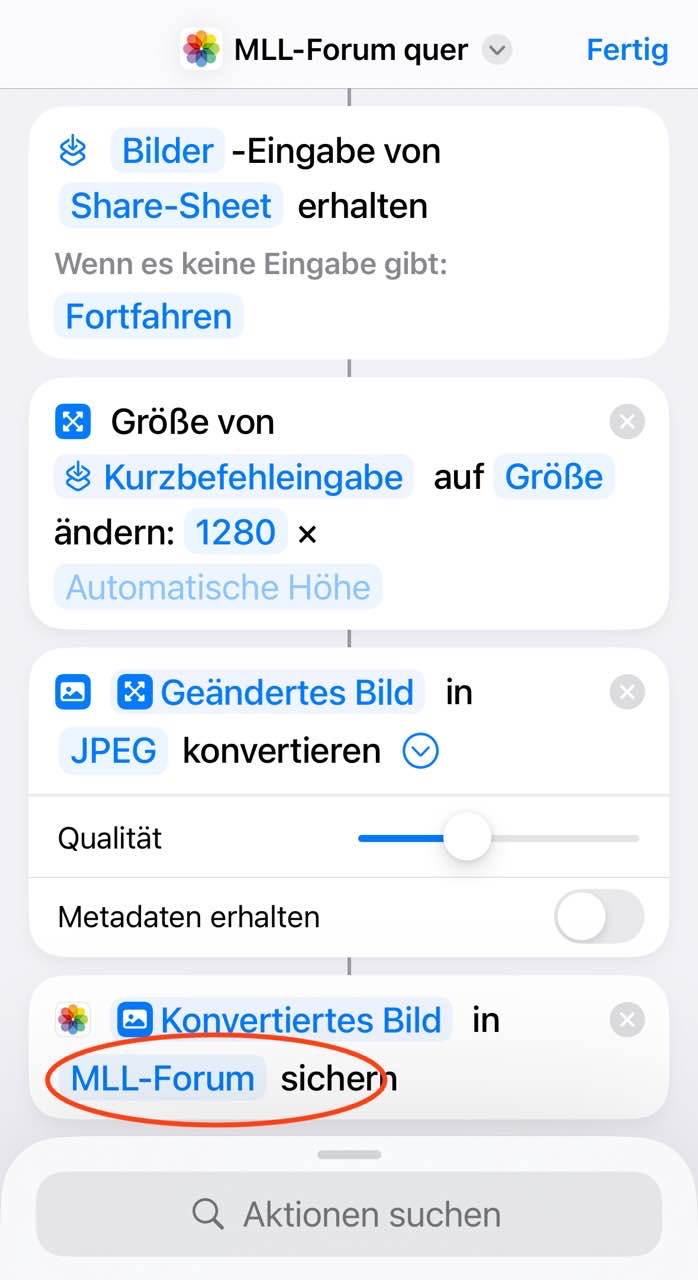Change the MLL-Forum album
This screenshot has width=698, height=1280.
(x=163, y=1079)
